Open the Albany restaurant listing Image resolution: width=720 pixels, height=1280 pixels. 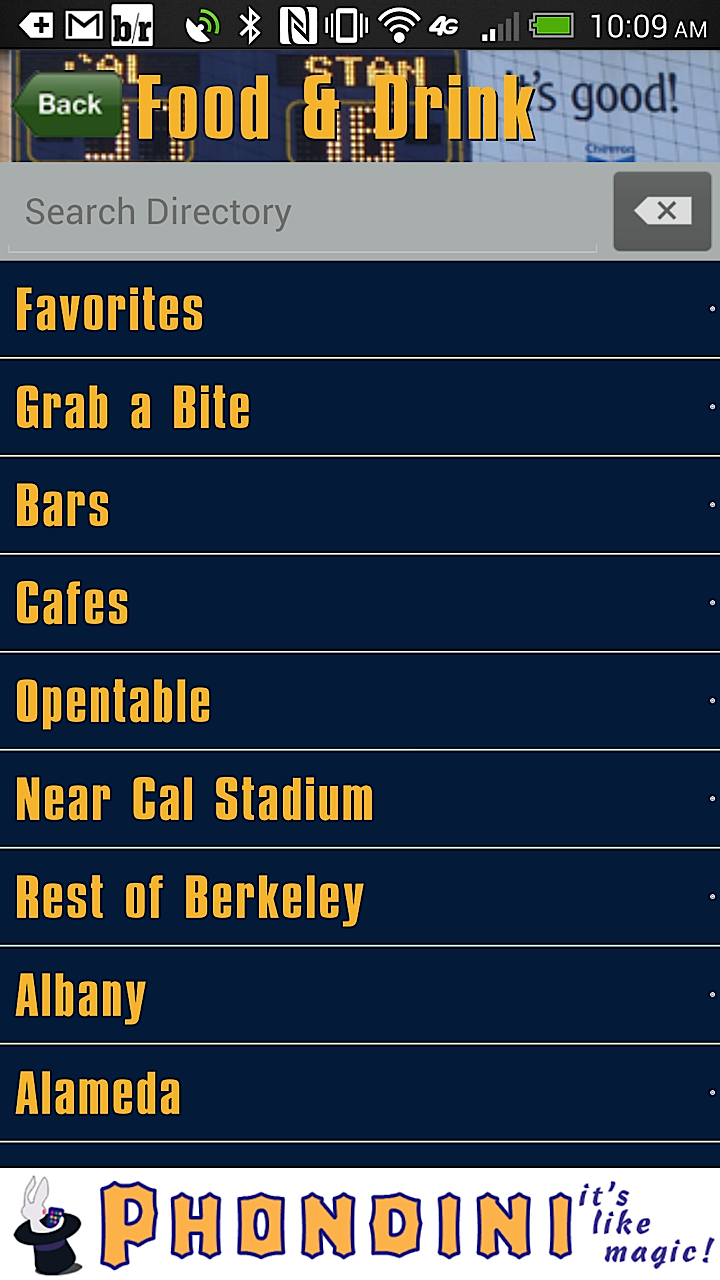(360, 995)
